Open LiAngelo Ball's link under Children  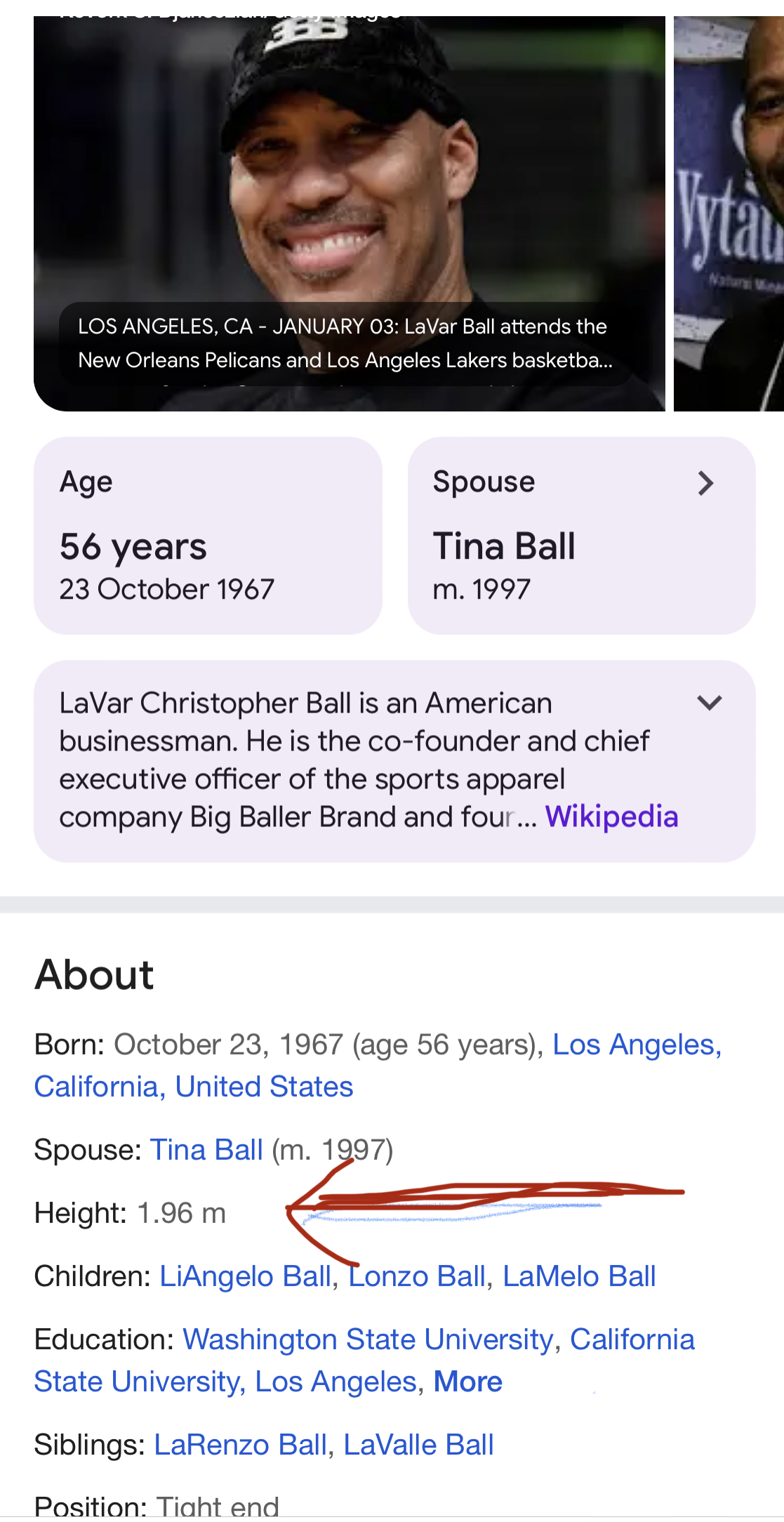245,1276
